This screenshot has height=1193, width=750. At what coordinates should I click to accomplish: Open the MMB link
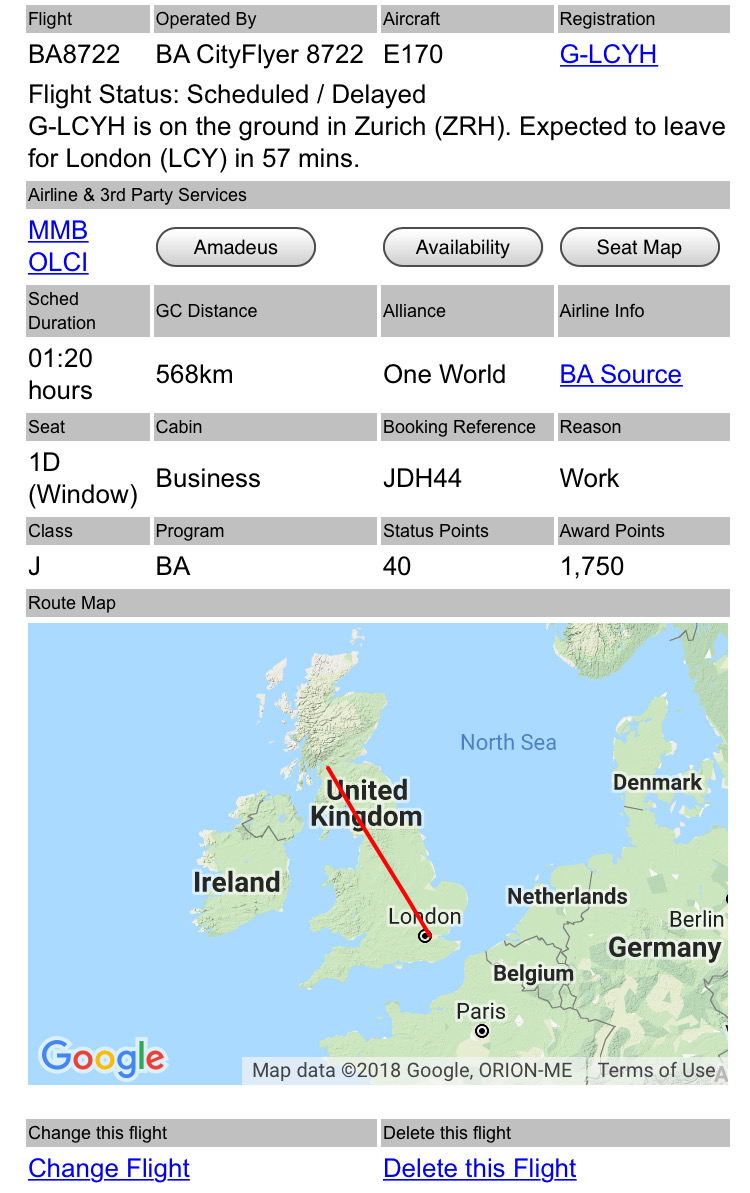click(x=58, y=231)
